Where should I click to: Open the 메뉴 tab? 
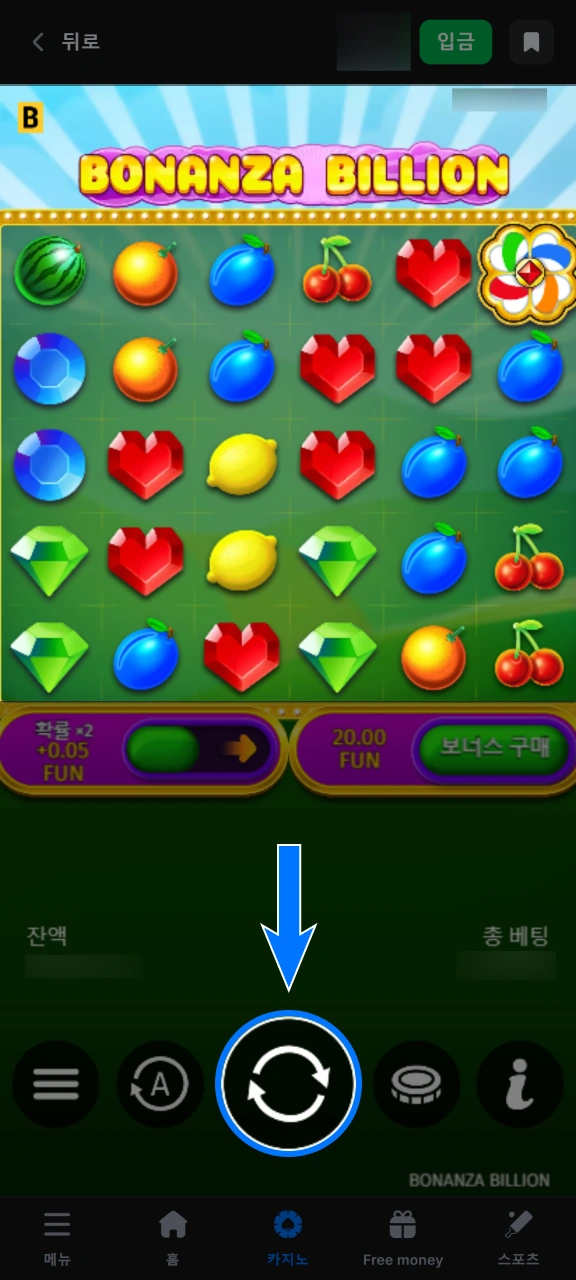[58, 1238]
